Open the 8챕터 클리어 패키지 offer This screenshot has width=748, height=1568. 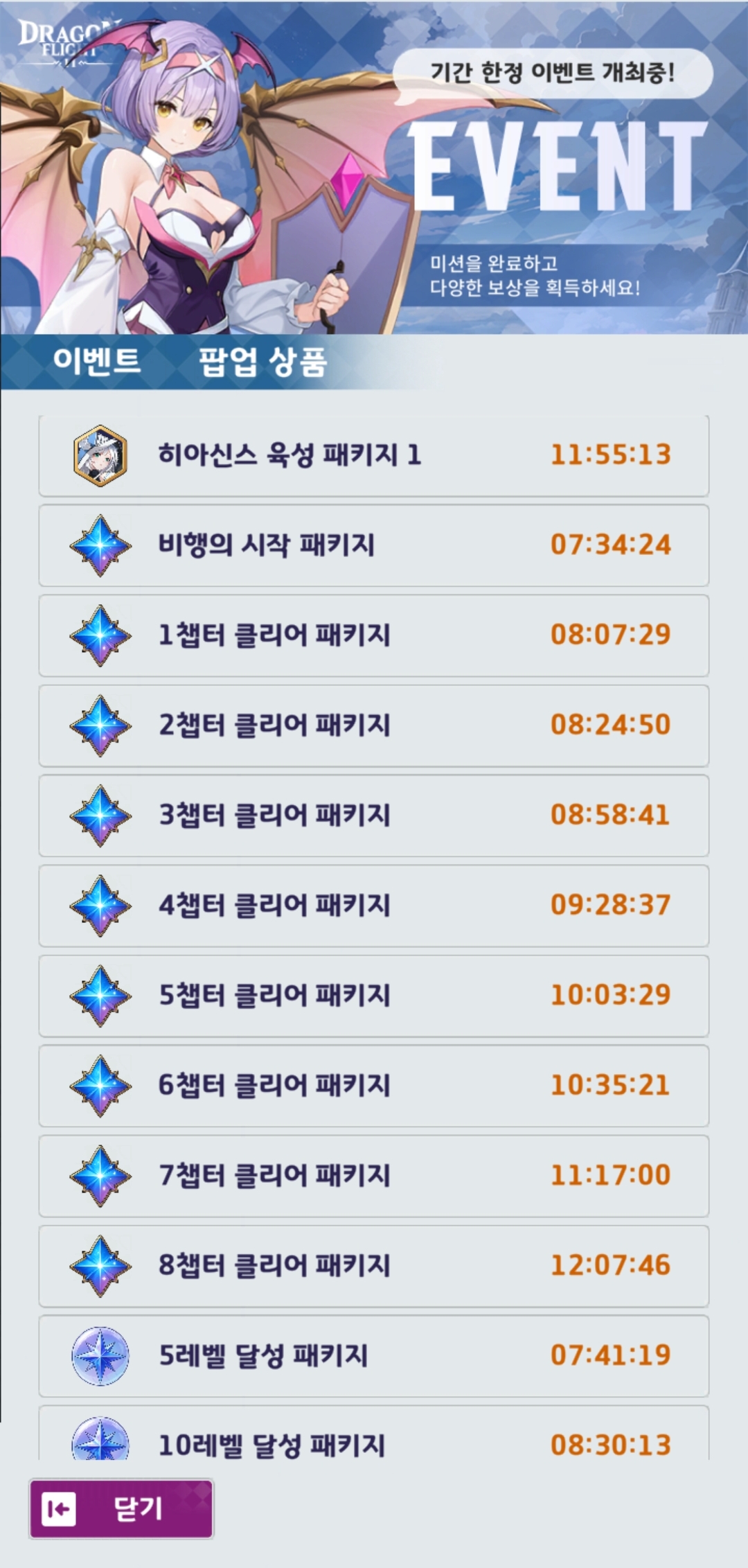(373, 1266)
